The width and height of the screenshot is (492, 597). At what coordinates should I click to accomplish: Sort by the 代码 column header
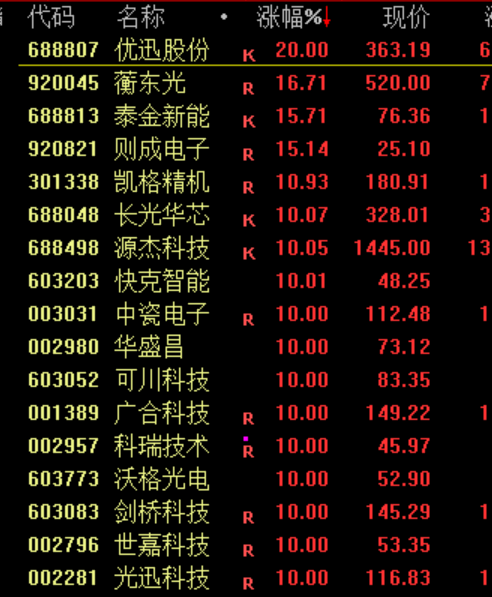point(51,18)
